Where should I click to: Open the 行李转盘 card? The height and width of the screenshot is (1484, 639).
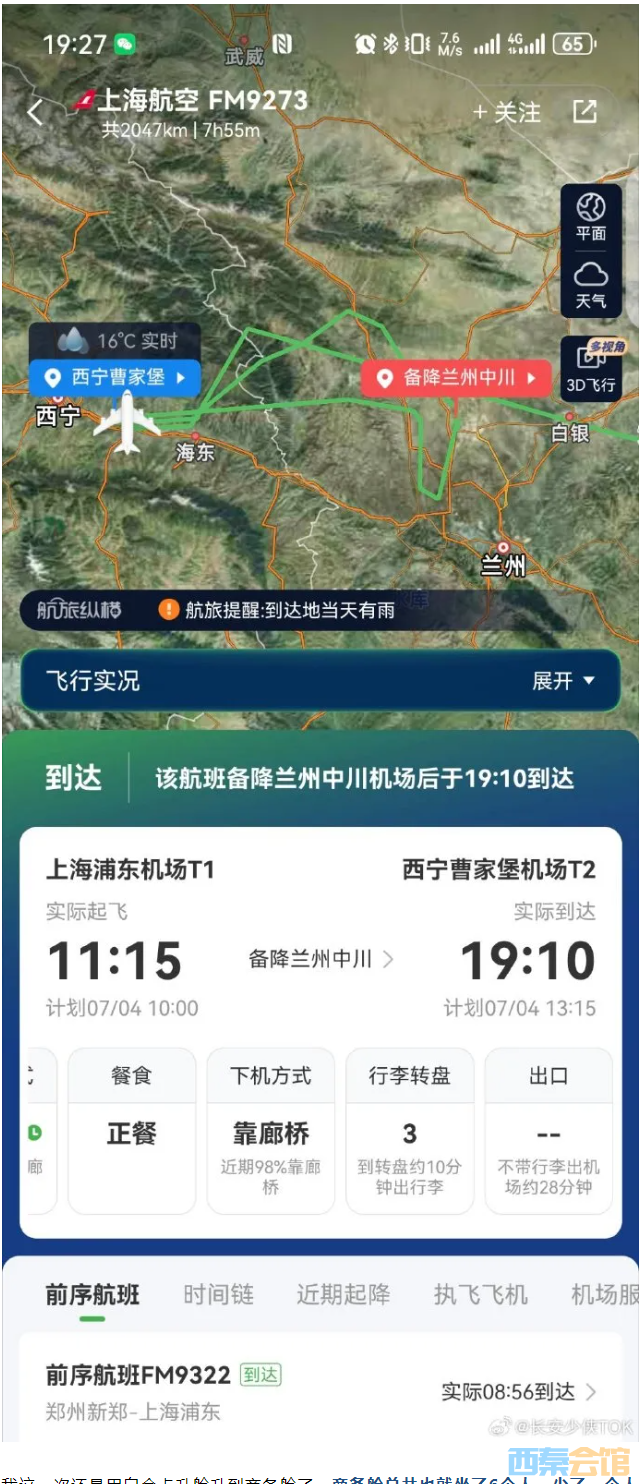coord(409,1130)
